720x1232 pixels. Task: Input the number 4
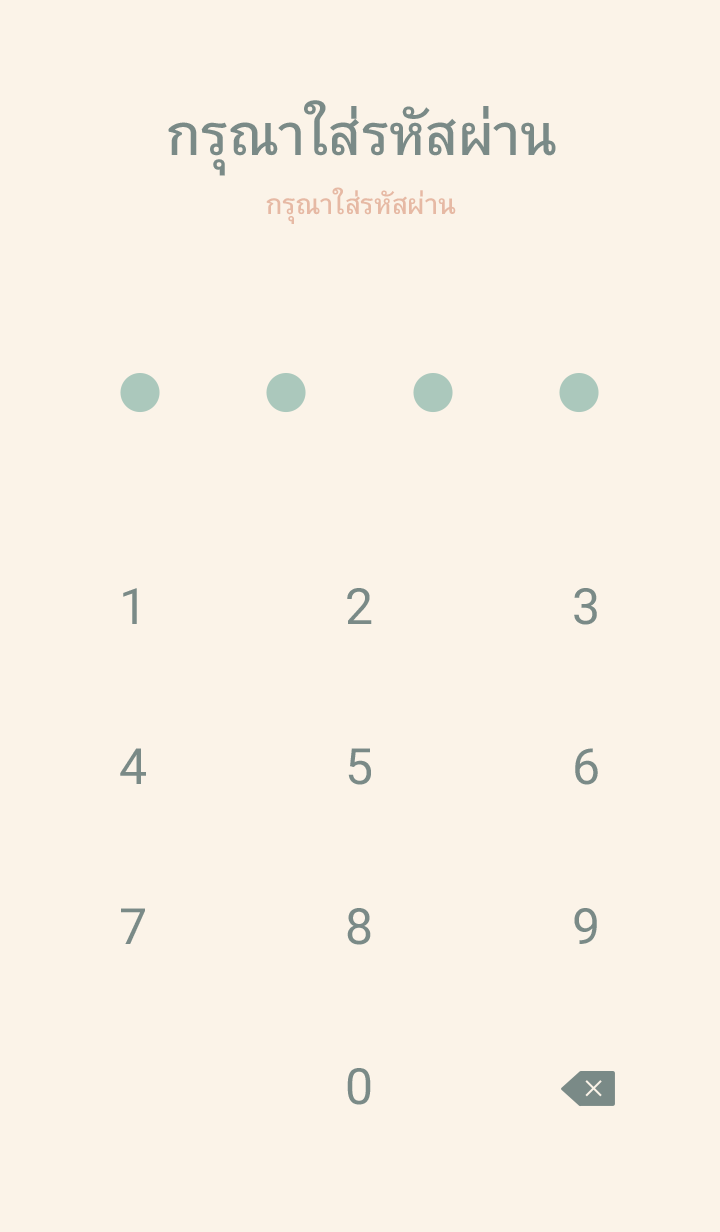click(x=133, y=767)
